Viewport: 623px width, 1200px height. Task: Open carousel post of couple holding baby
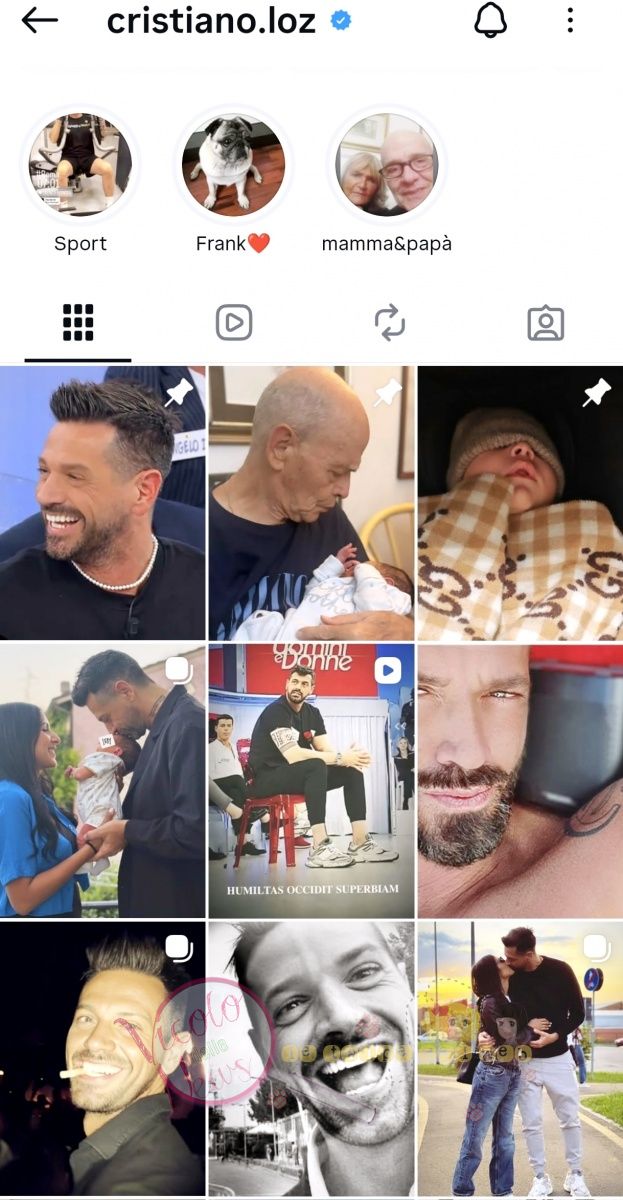point(102,781)
